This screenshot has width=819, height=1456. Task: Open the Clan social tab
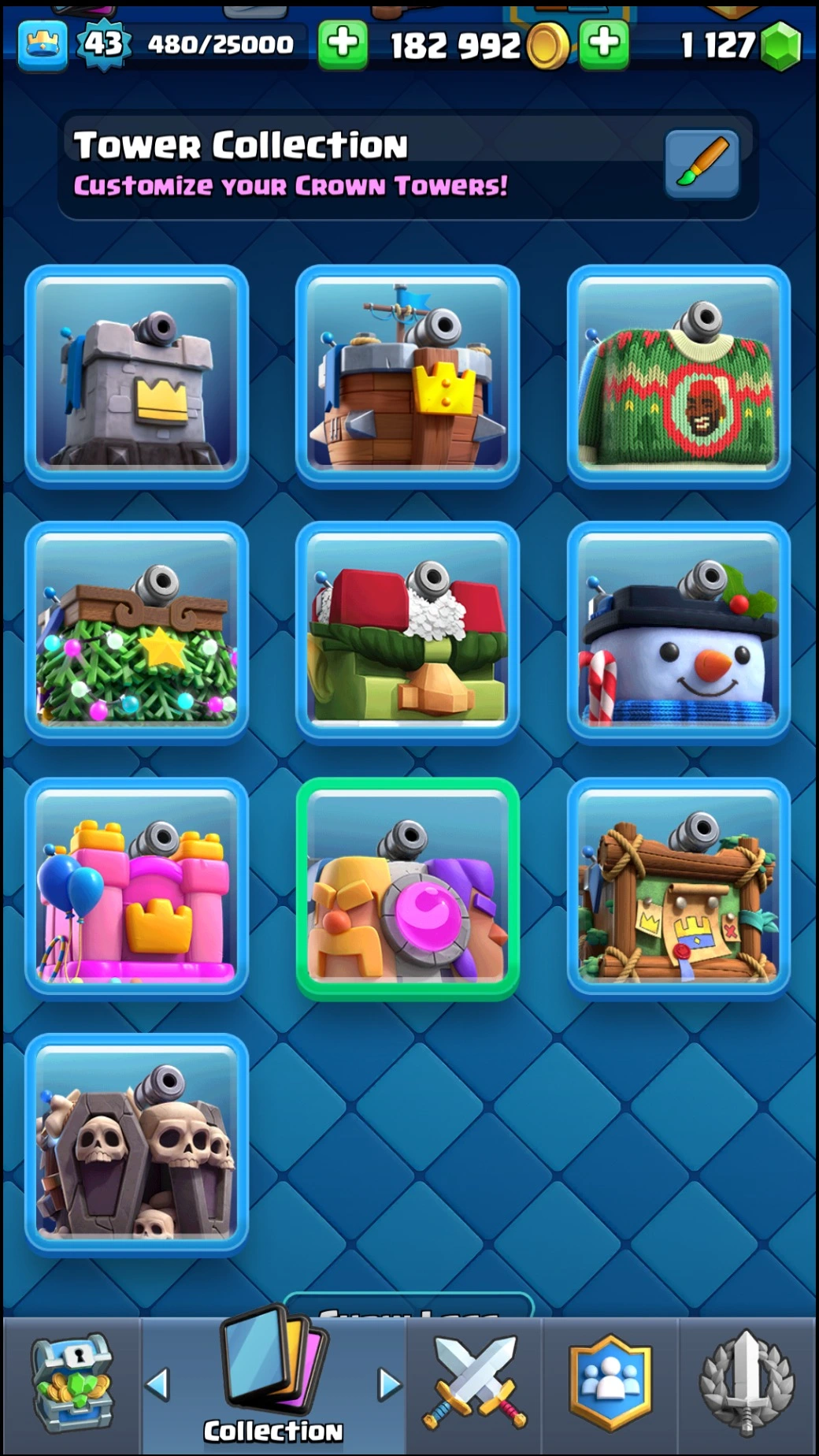pos(610,1385)
